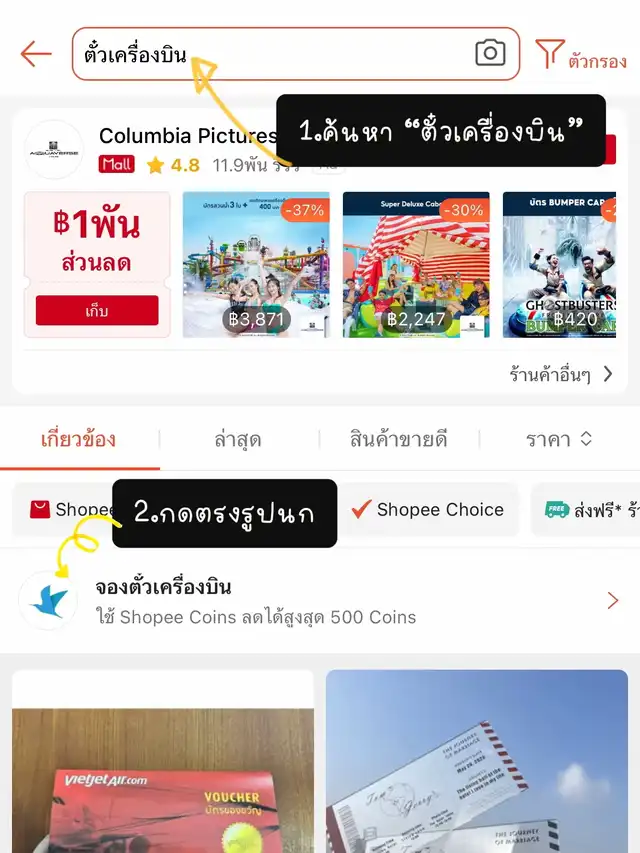Sort results by ราคา

(559, 439)
